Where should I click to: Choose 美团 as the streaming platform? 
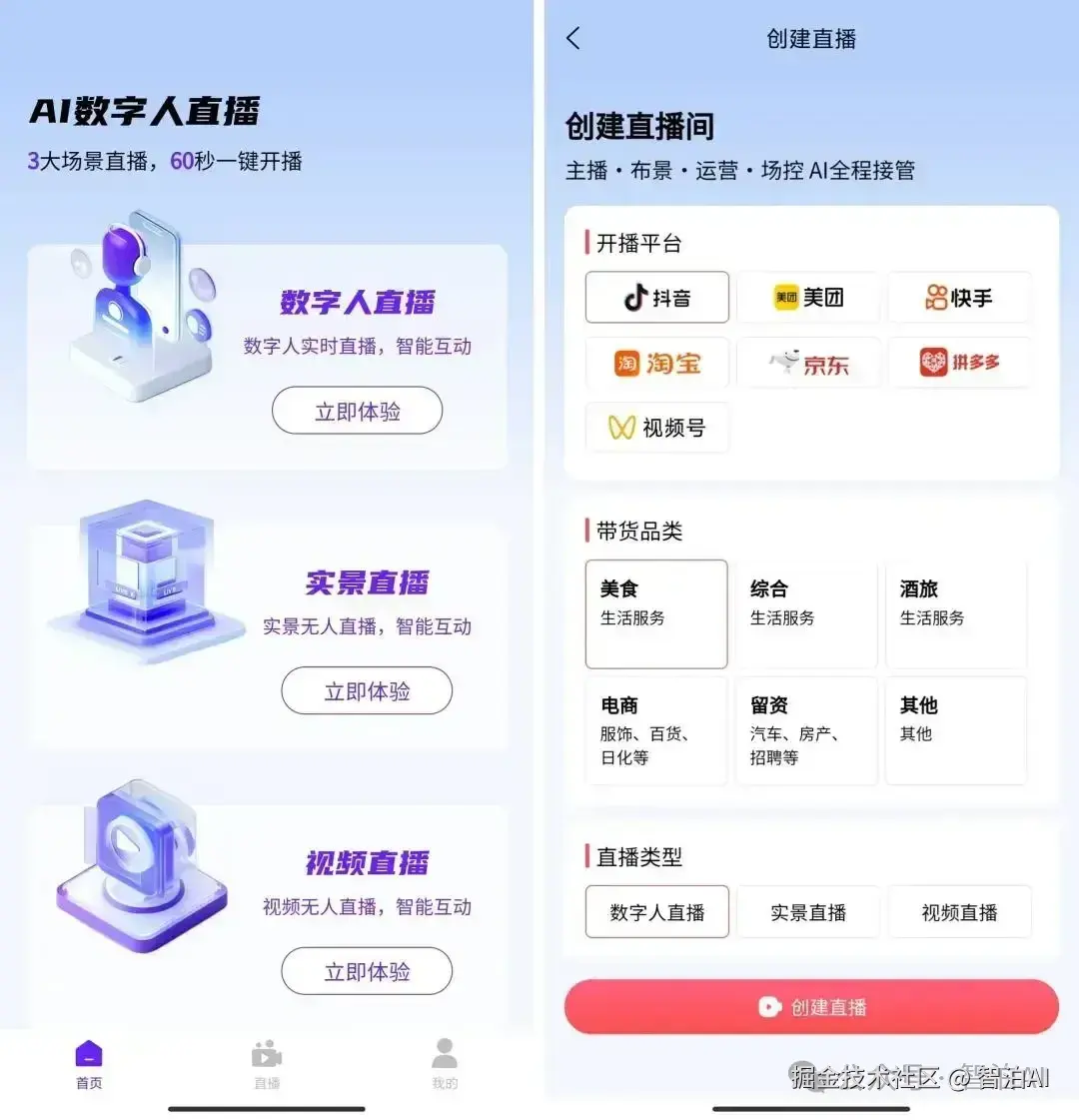(808, 297)
